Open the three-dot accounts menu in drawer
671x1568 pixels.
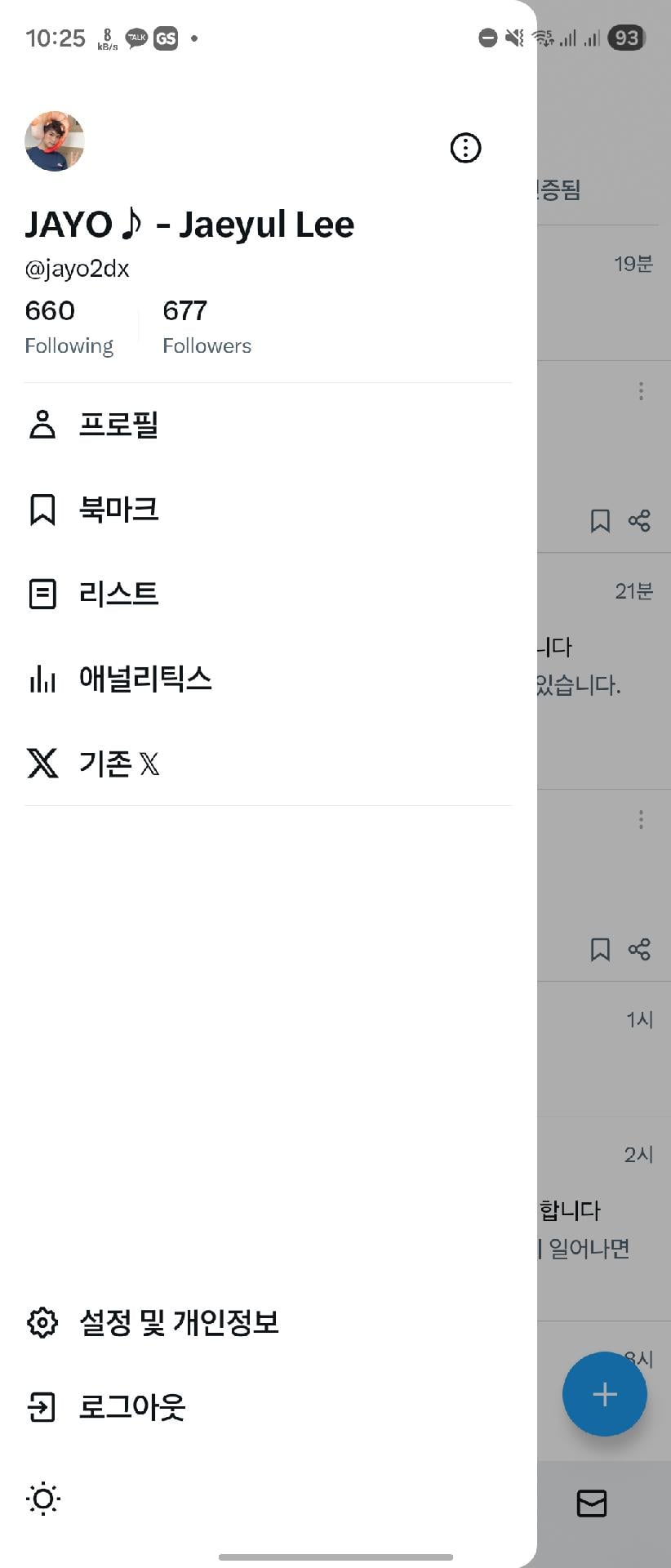pos(465,148)
